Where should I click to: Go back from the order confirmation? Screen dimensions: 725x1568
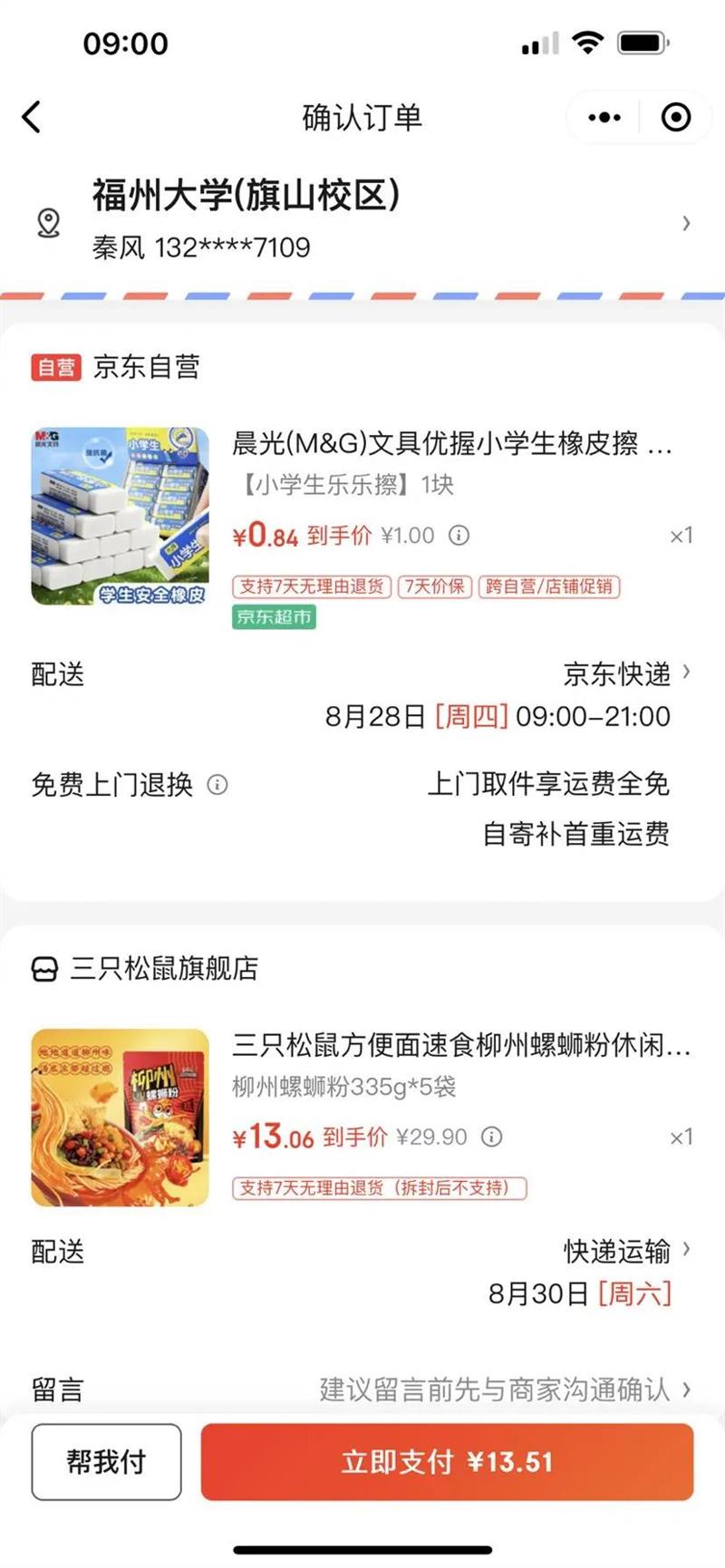(32, 117)
